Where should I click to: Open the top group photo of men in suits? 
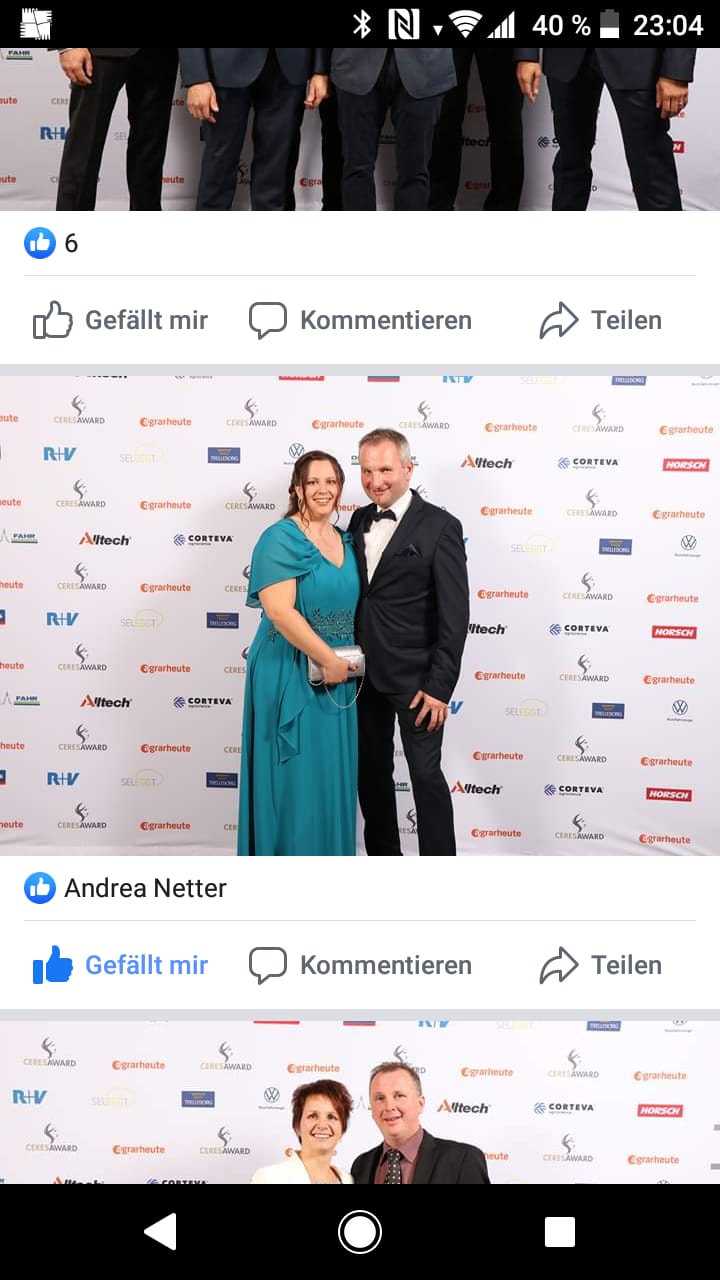pos(360,129)
